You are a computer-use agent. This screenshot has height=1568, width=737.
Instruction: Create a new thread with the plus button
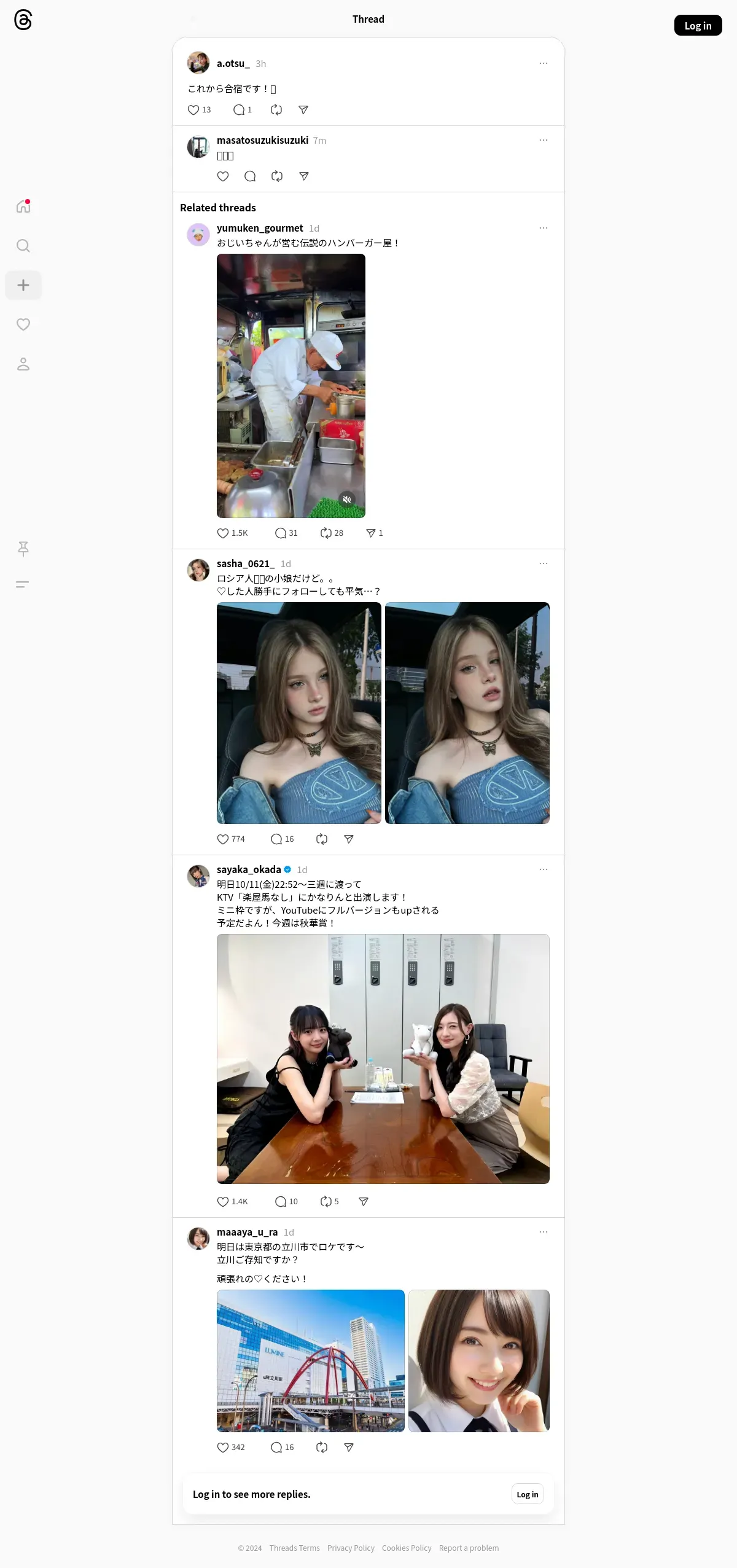point(23,285)
